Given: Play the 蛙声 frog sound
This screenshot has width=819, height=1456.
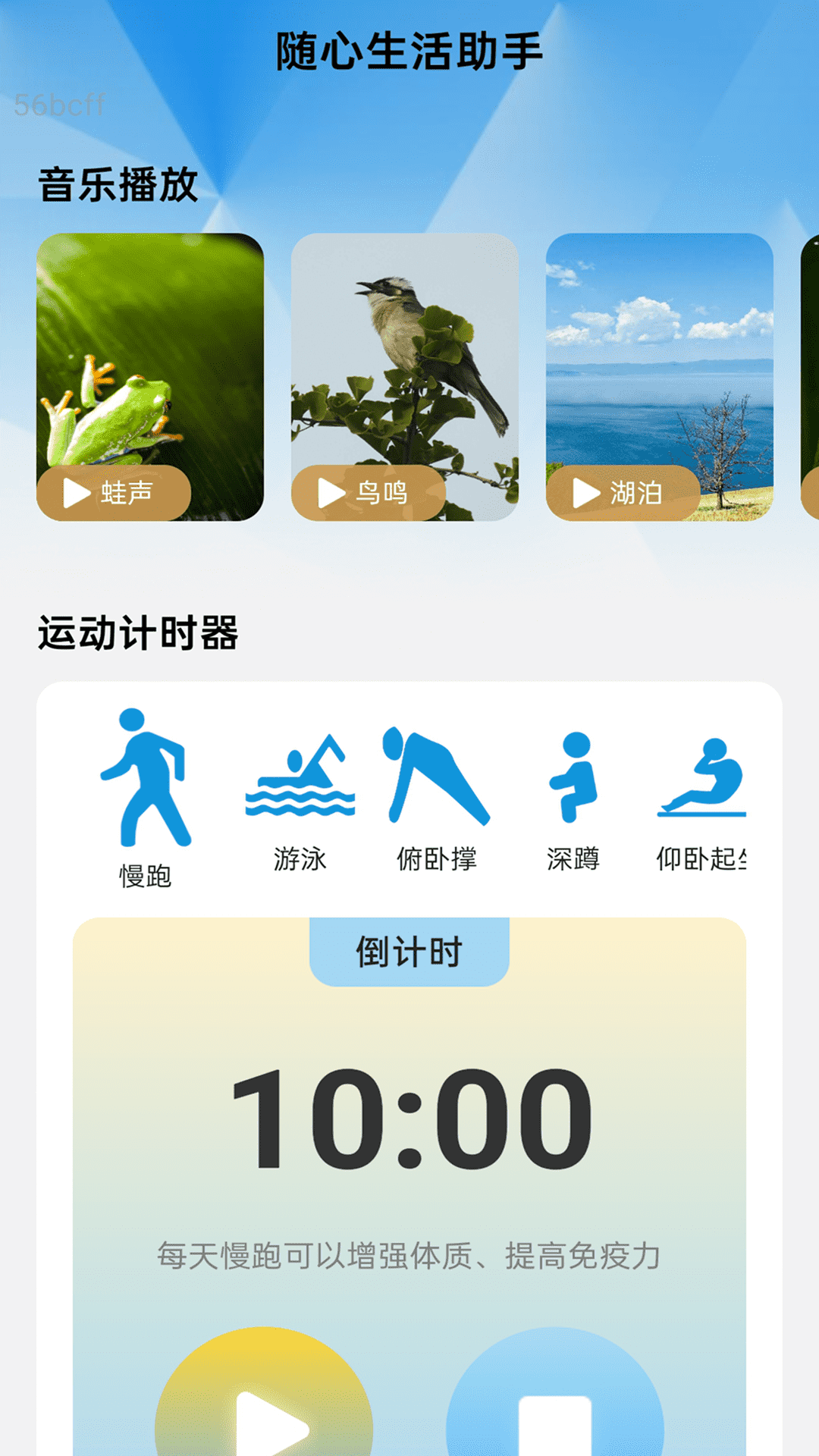Looking at the screenshot, I should 112,492.
